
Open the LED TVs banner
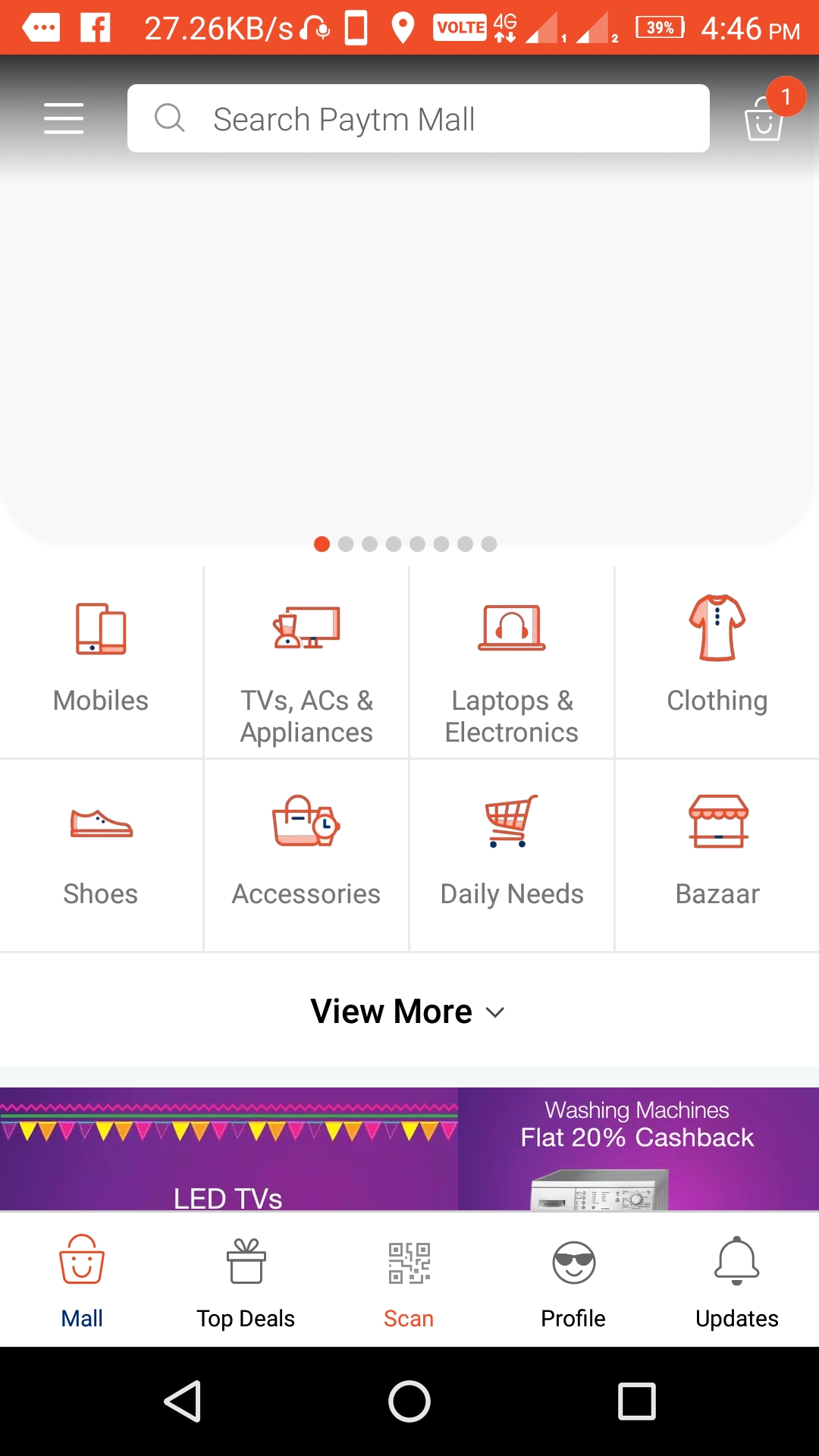point(228,1150)
